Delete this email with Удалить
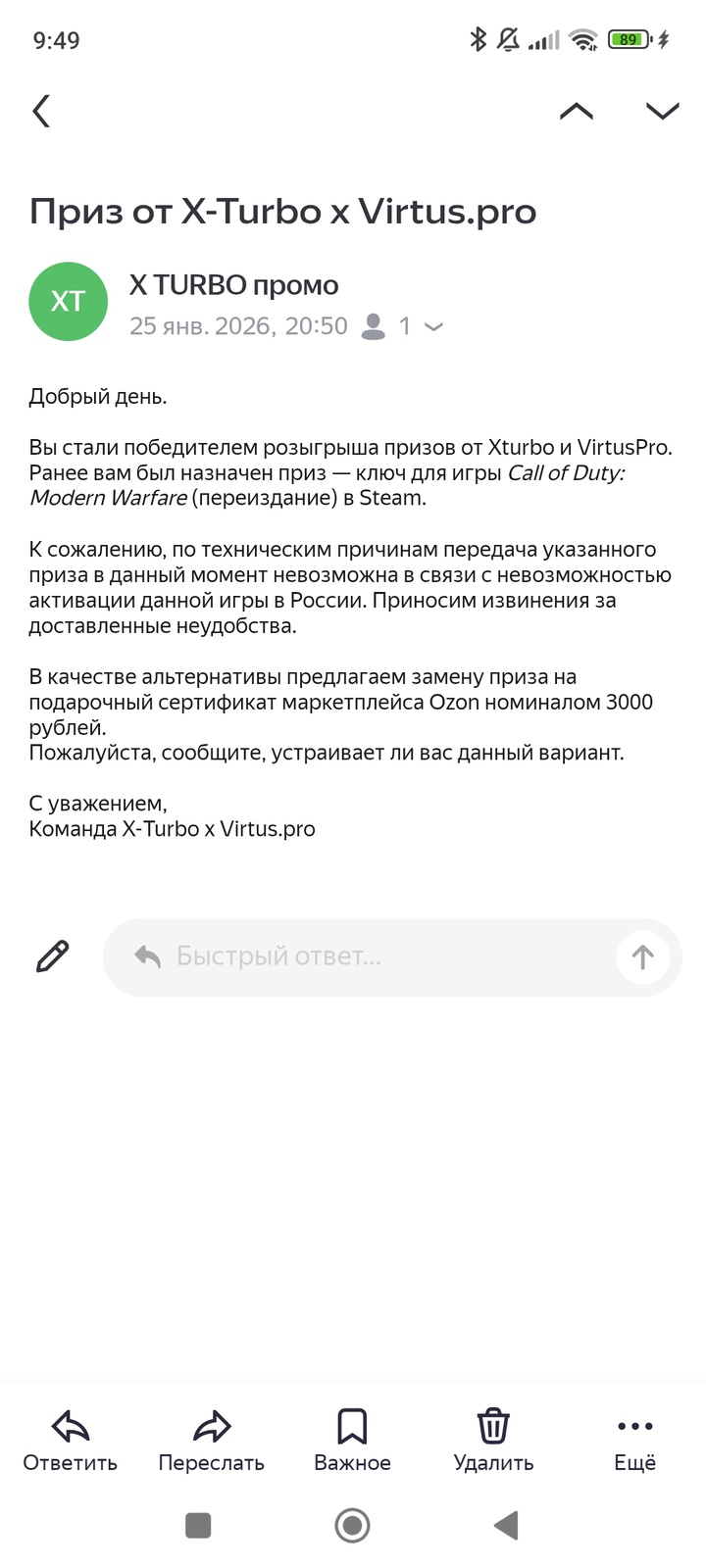706x1568 pixels. (493, 1441)
